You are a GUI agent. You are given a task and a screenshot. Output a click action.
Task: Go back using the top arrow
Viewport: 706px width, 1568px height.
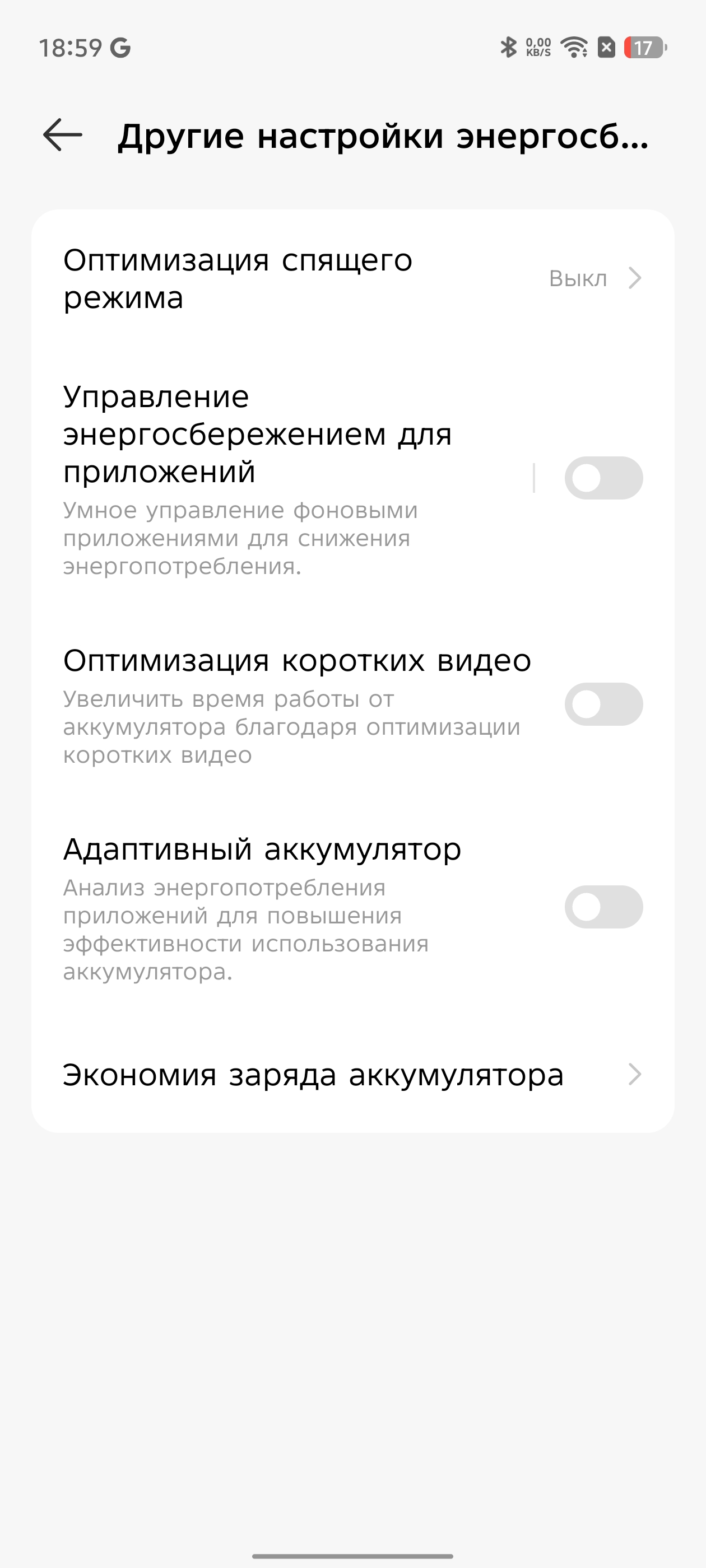point(63,134)
